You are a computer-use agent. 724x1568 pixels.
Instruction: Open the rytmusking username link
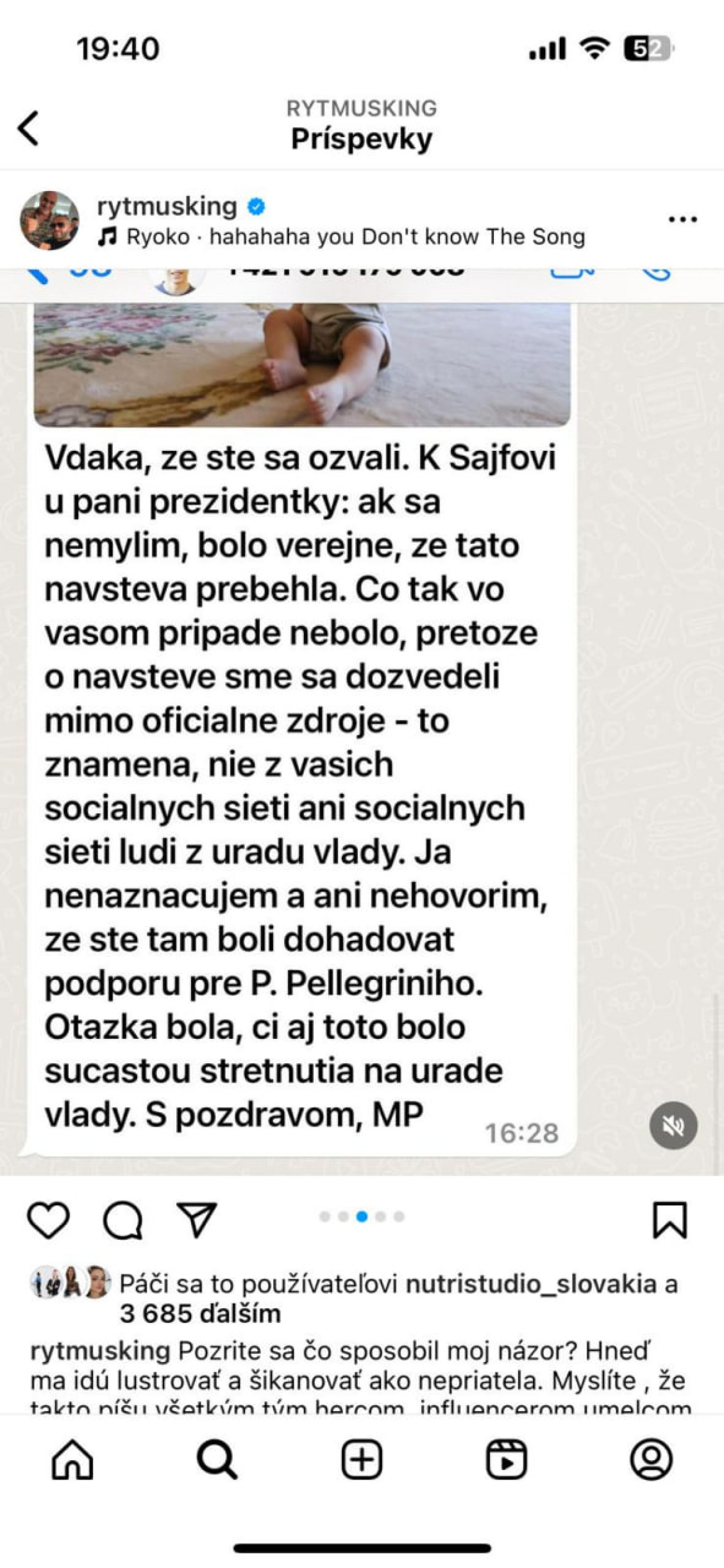(167, 207)
